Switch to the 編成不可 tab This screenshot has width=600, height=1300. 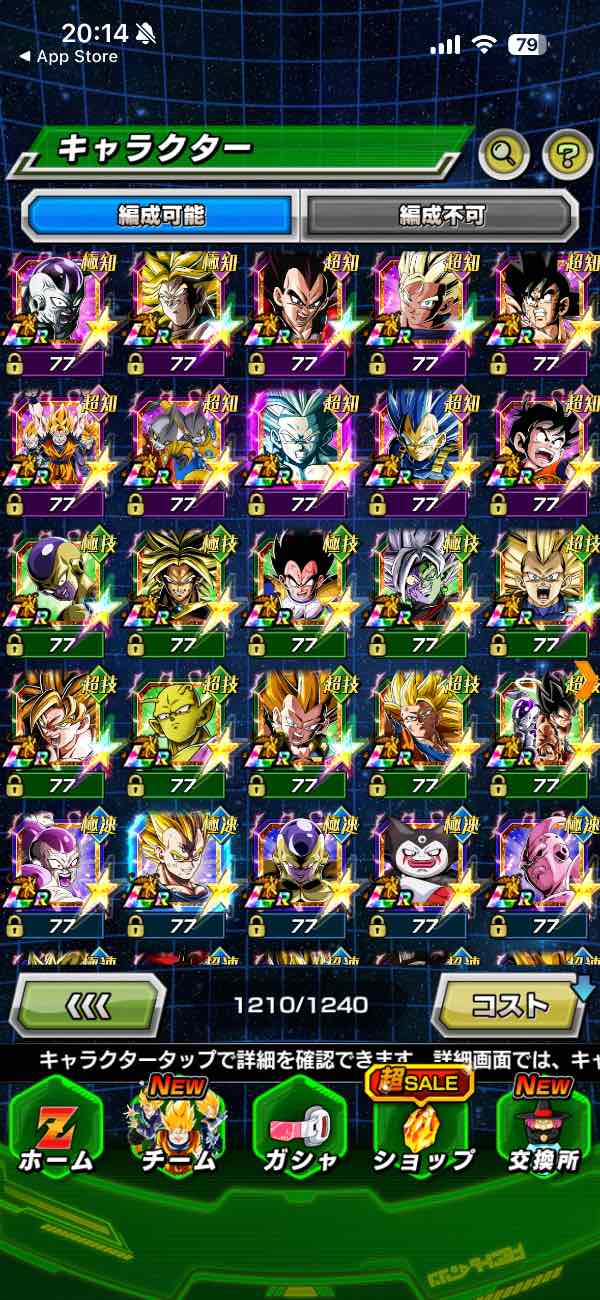pyautogui.click(x=442, y=214)
